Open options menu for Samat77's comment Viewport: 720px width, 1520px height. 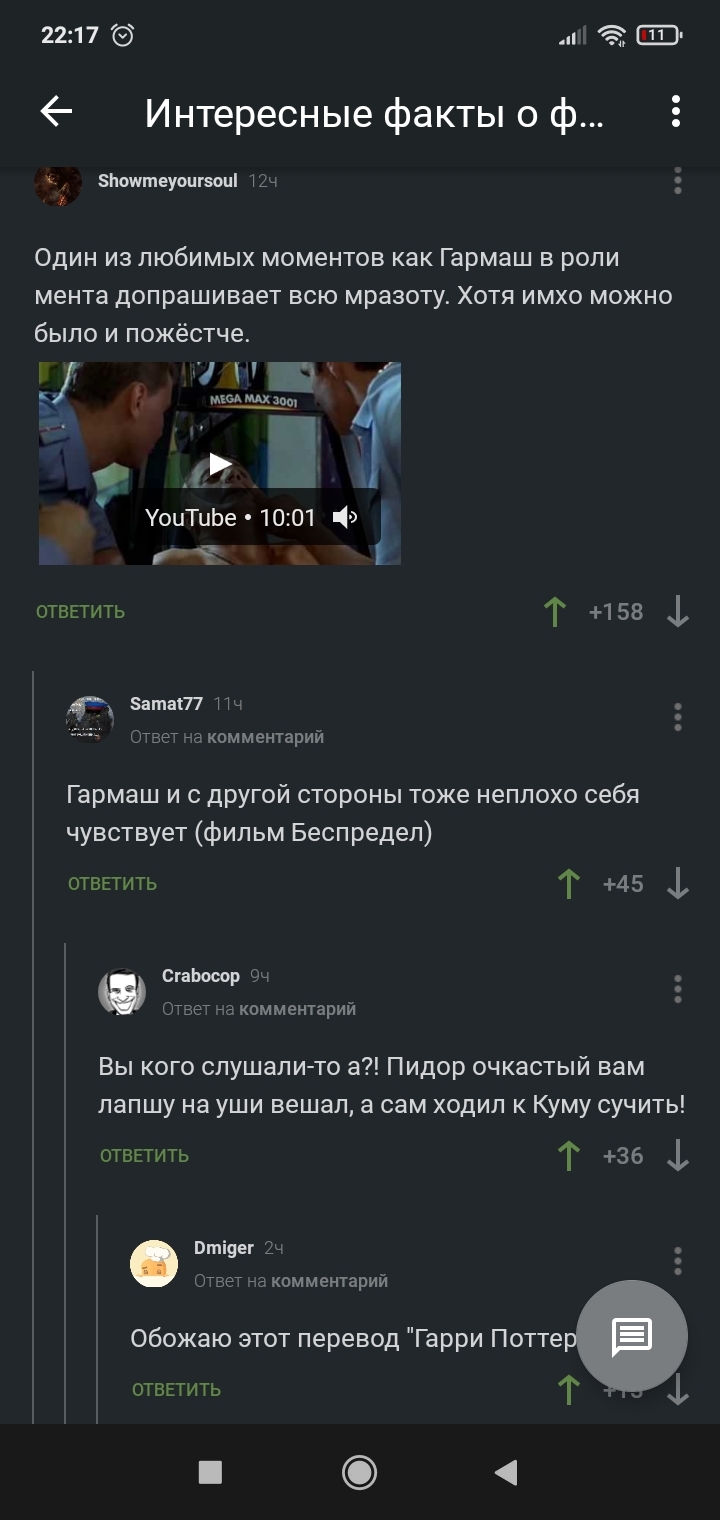click(678, 717)
